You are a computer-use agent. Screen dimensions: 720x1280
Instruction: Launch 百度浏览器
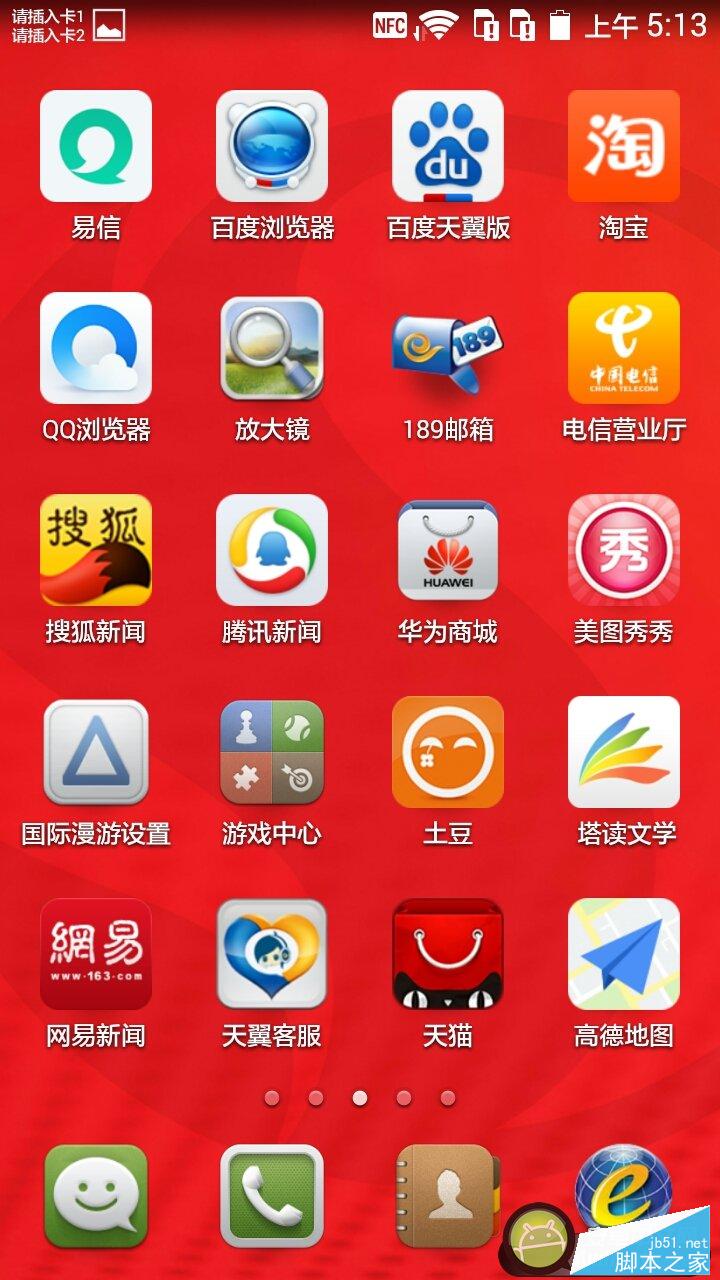[272, 146]
